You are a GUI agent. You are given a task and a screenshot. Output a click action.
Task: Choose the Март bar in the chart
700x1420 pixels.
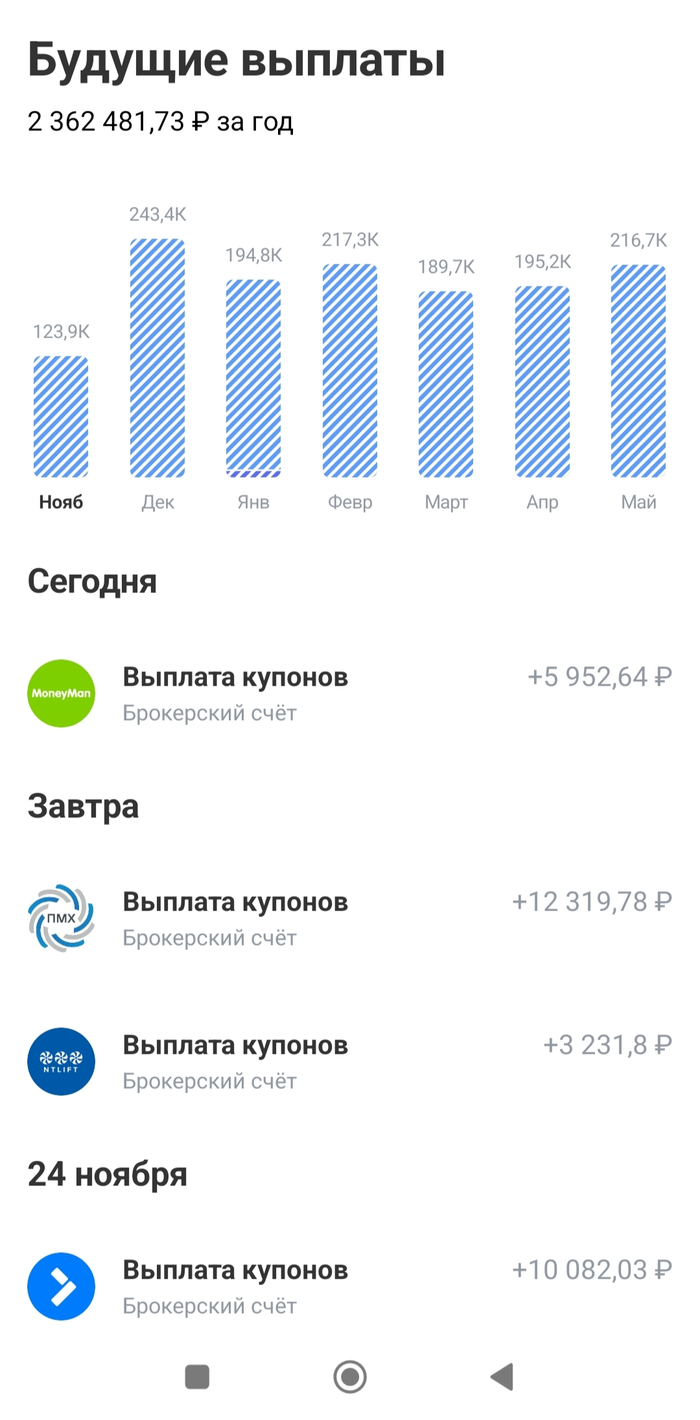coord(445,384)
